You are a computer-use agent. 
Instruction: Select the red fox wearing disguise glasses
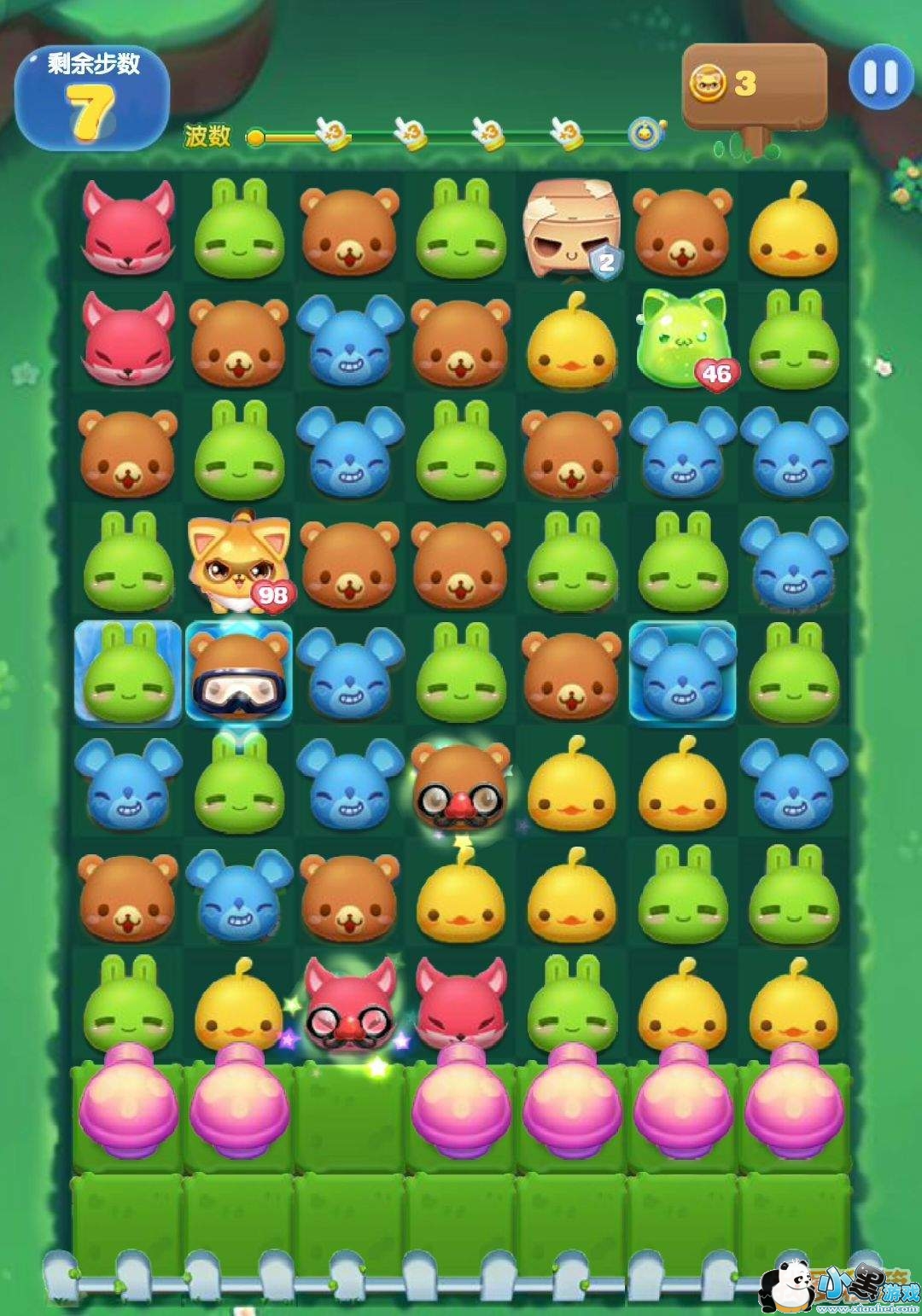[348, 1007]
